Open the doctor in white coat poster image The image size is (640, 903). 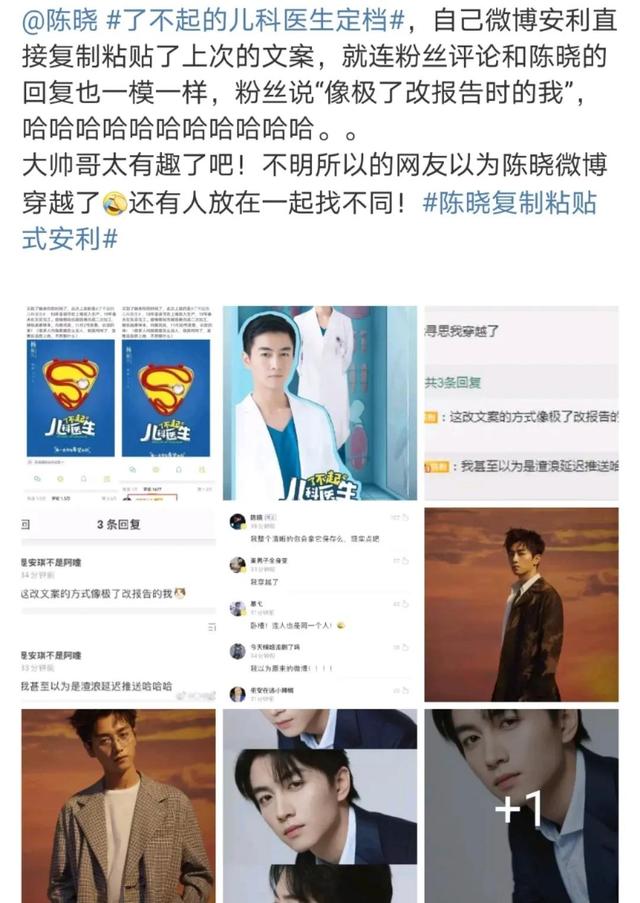(x=320, y=402)
